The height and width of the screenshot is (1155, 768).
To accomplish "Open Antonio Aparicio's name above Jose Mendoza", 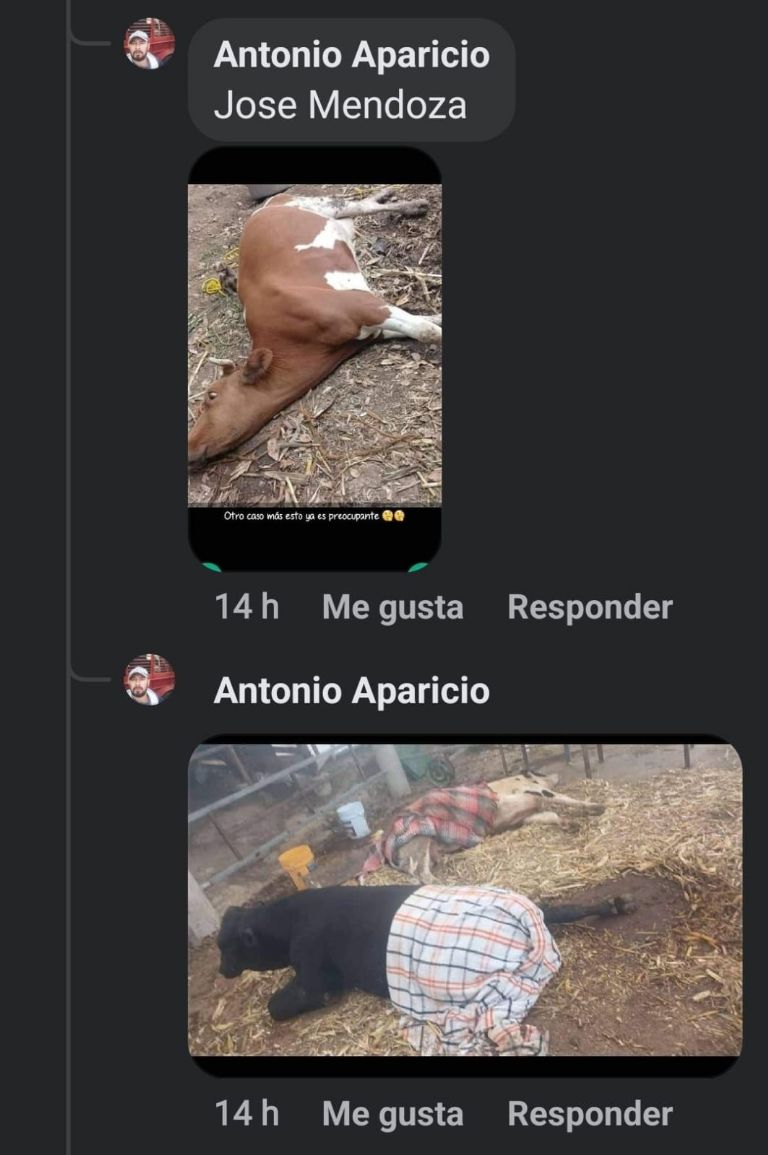I will click(x=351, y=54).
